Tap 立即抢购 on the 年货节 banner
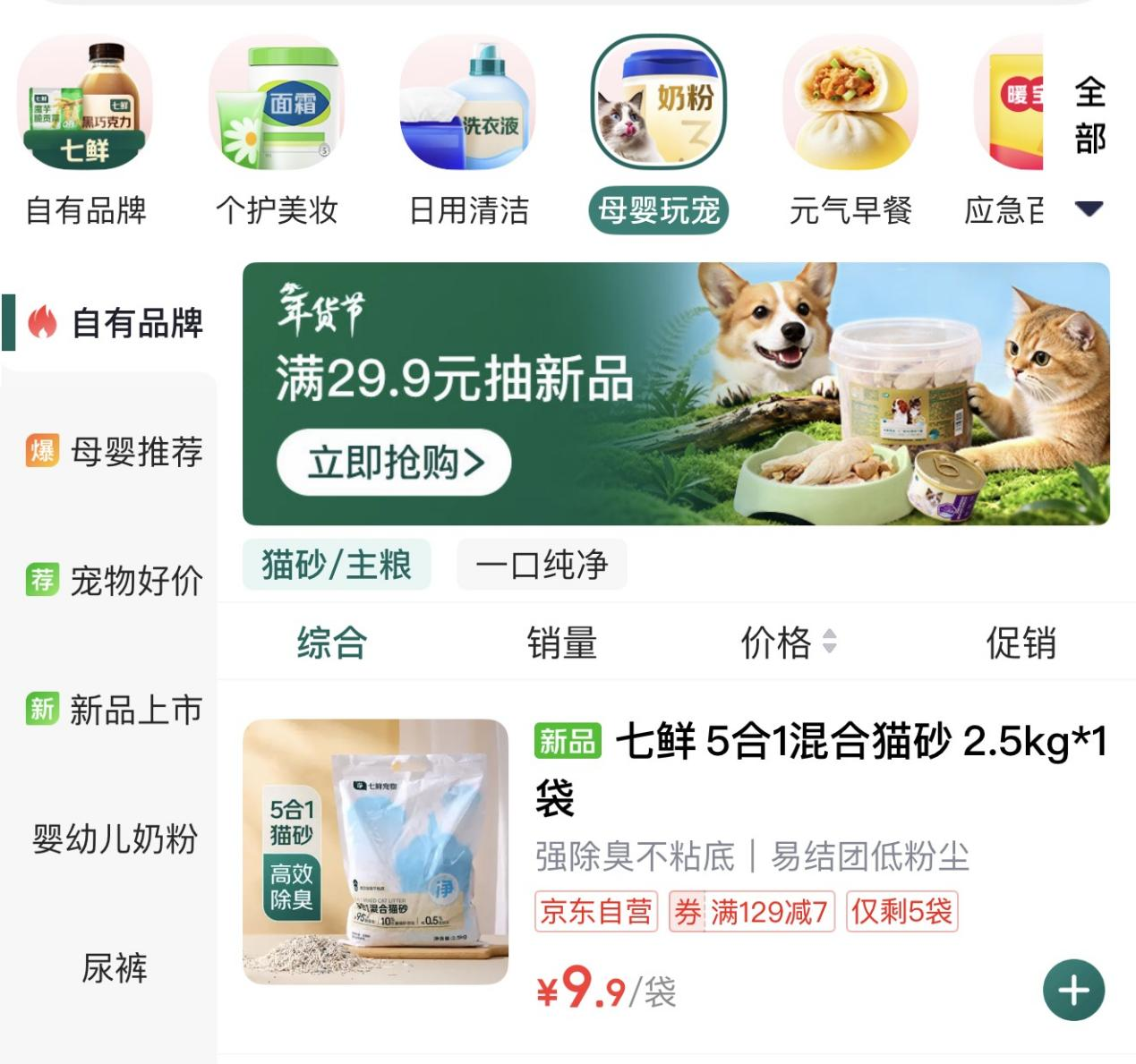 (x=394, y=463)
